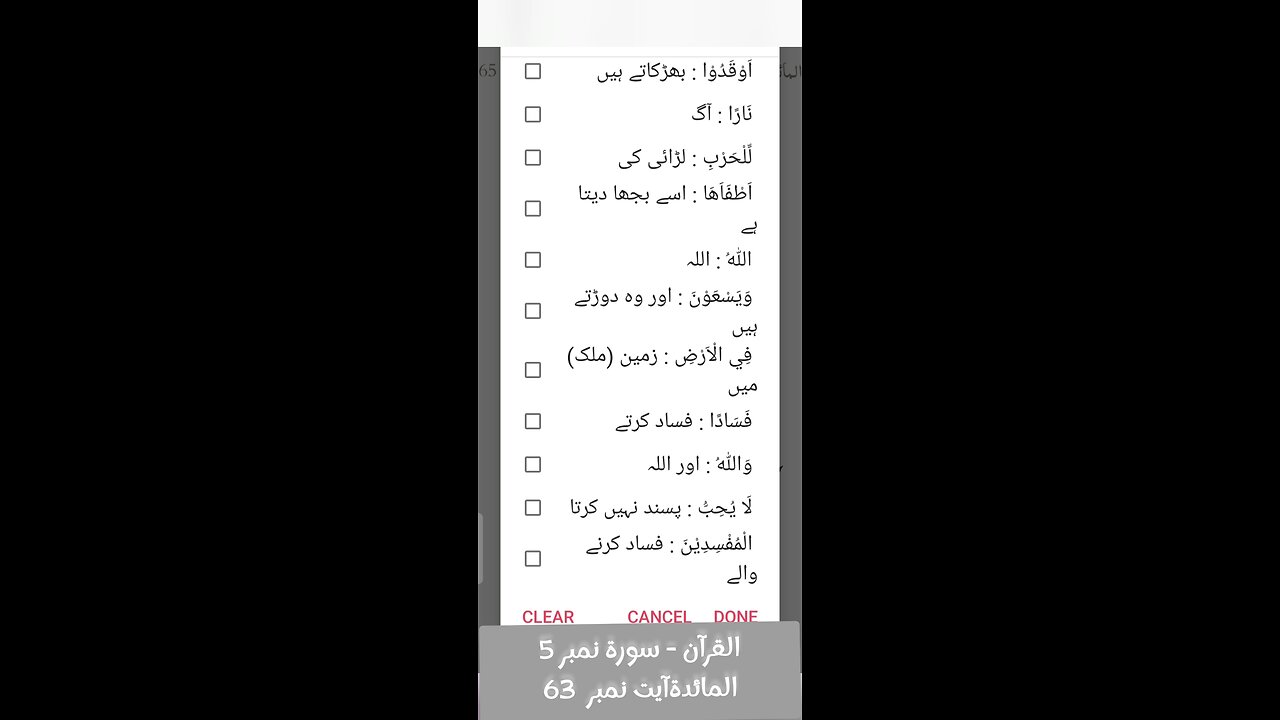Select the اللّٰهُ : اللہ checkbox
Viewport: 1280px width, 720px height.
point(533,259)
